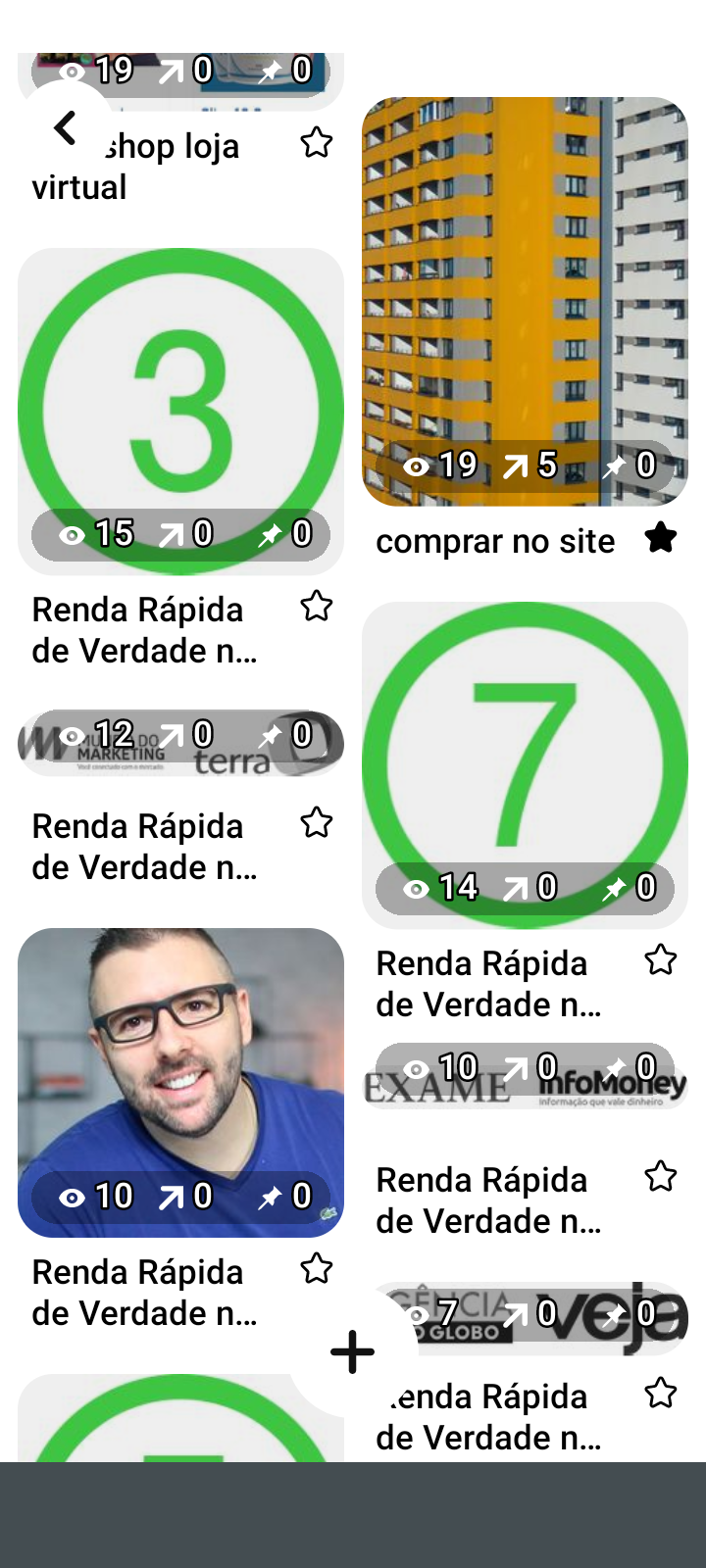Open the smiling man with glasses pin
This screenshot has width=706, height=1568.
180,1068
